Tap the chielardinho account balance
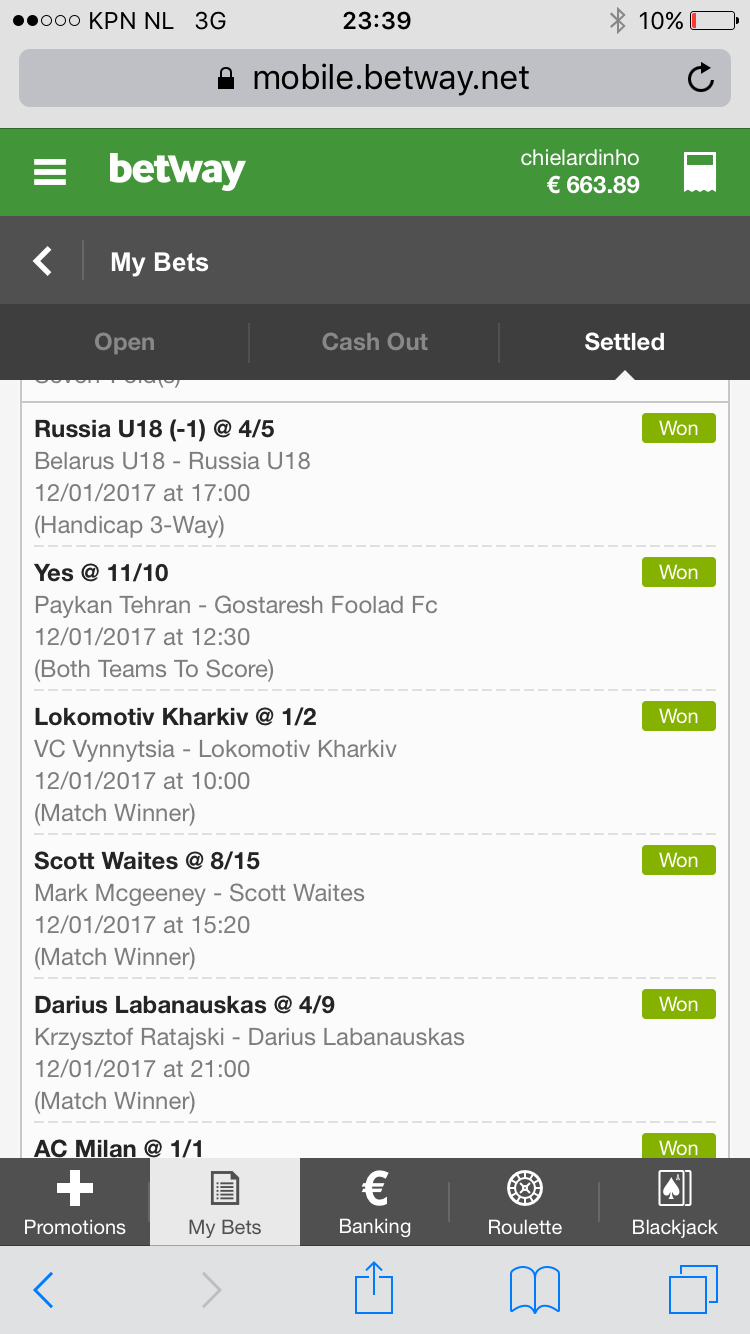The height and width of the screenshot is (1334, 750). [580, 172]
